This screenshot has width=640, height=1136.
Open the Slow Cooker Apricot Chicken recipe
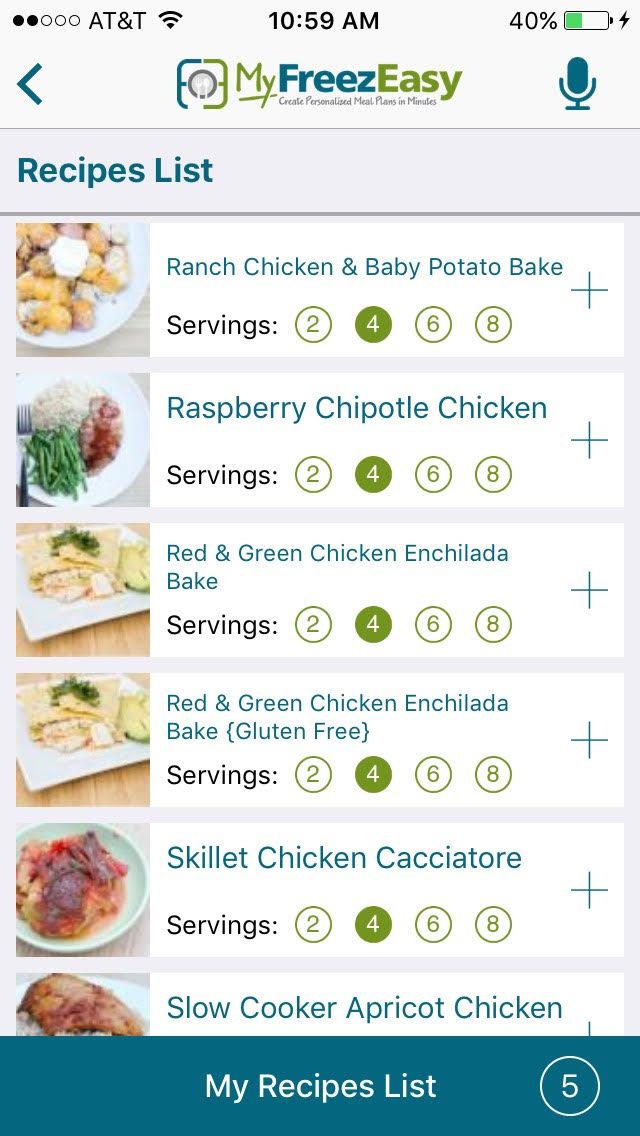point(364,1008)
